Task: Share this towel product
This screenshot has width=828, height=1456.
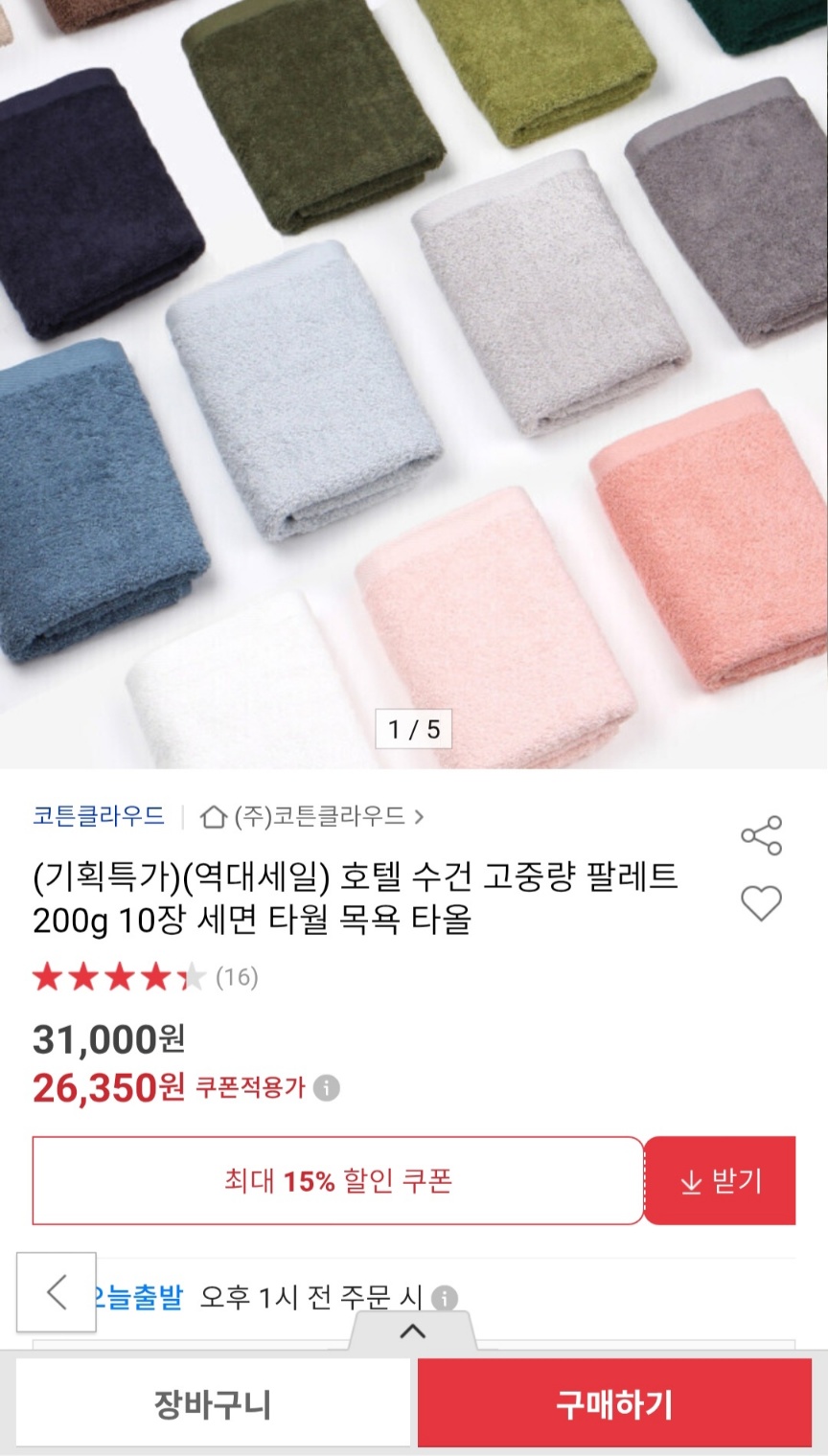Action: 762,835
